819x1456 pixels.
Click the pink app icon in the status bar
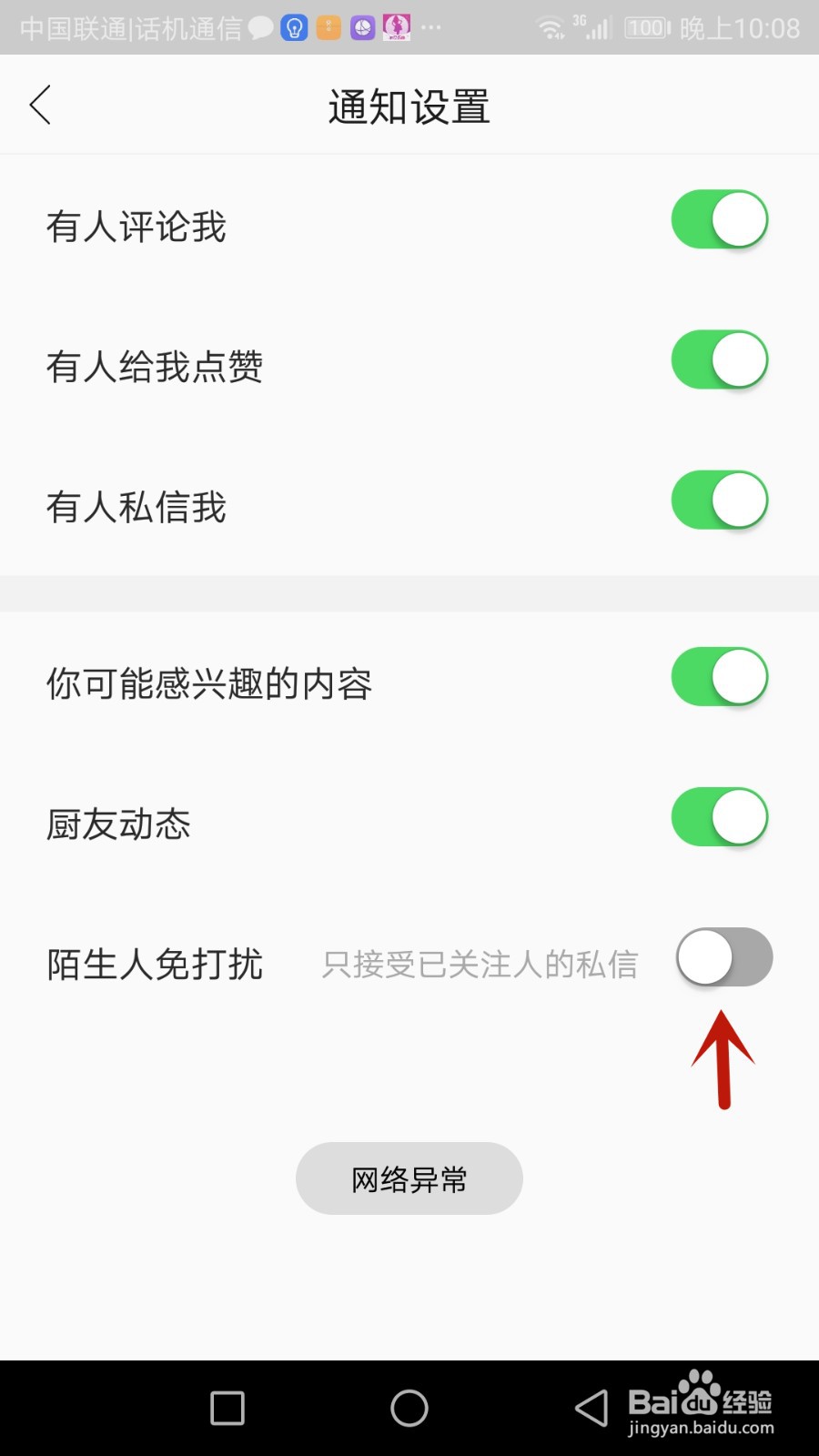tap(397, 27)
